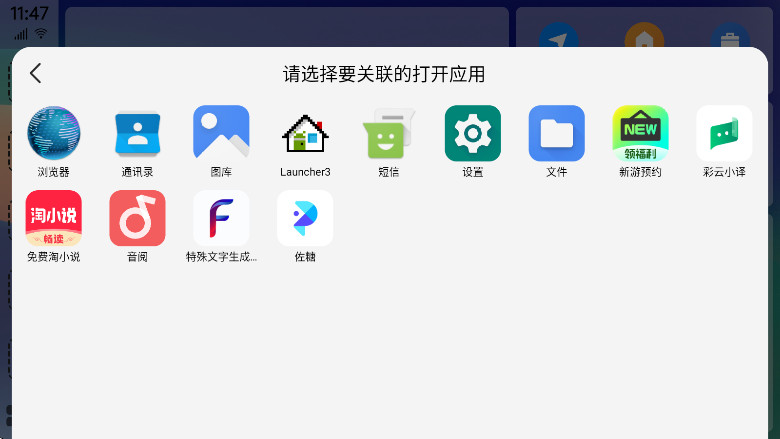The height and width of the screenshot is (439, 780).
Task: Pick the 图库 gallery app
Action: [221, 134]
